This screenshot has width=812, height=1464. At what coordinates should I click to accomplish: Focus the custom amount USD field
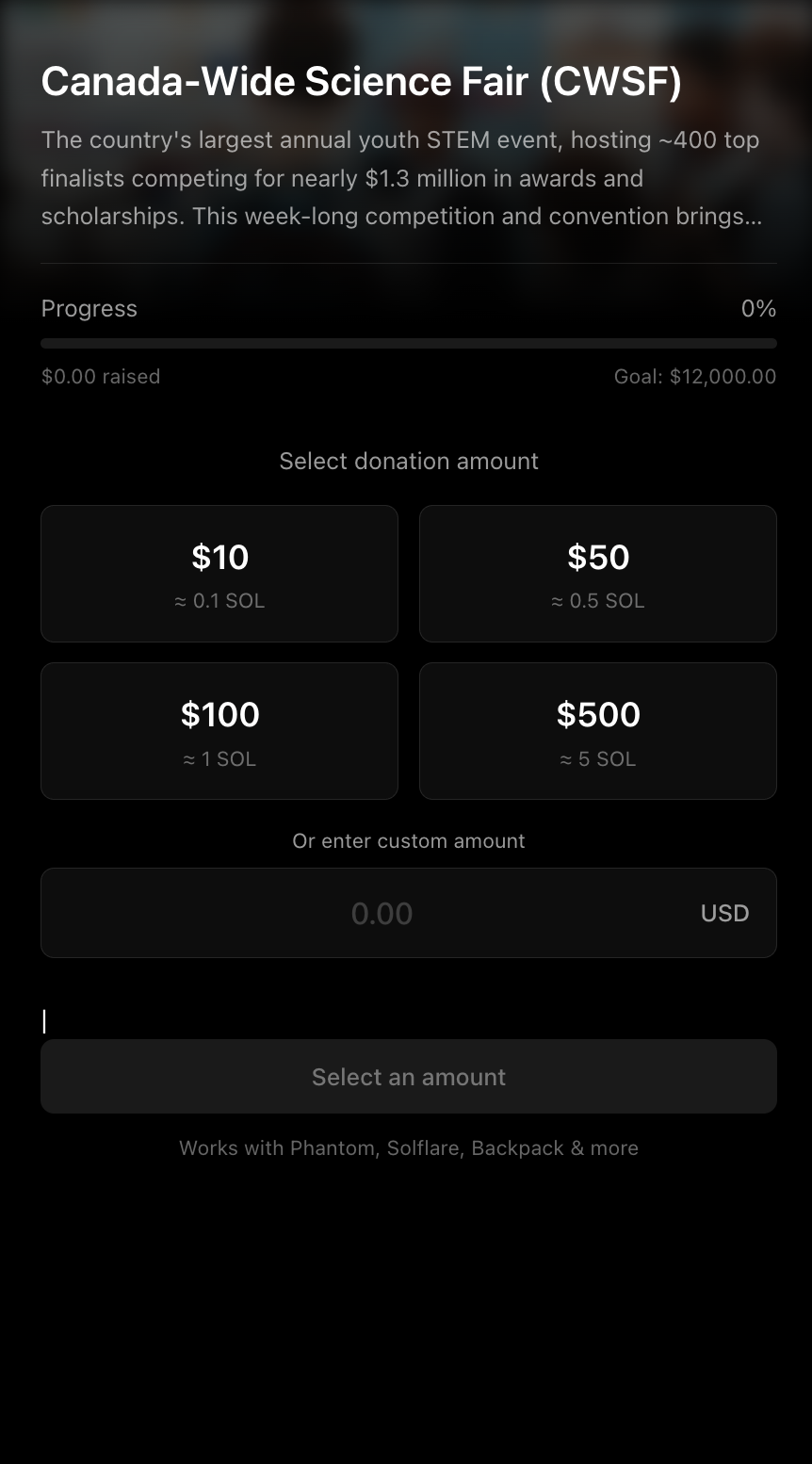[382, 913]
